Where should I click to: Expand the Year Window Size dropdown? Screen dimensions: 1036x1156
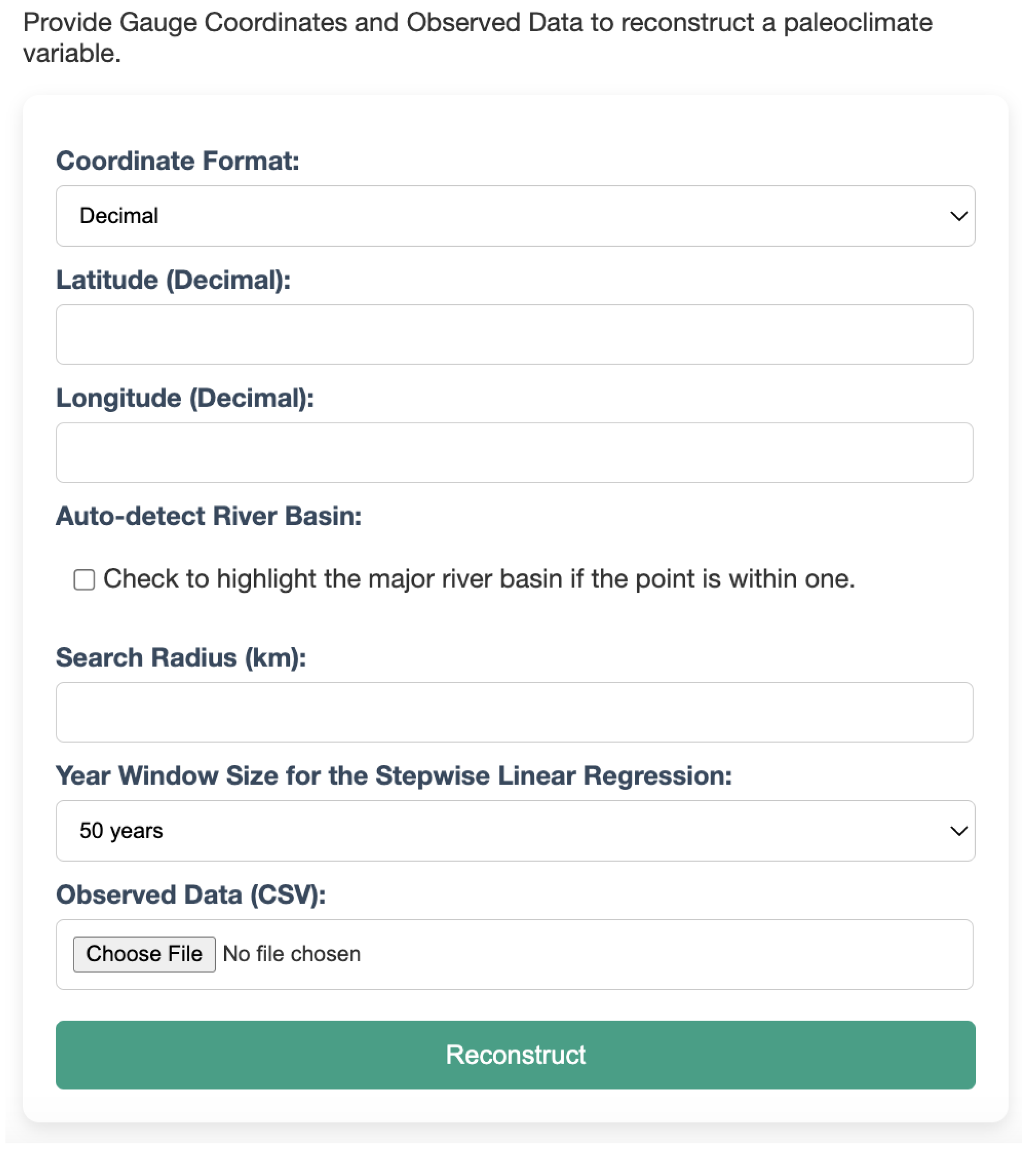[x=515, y=831]
